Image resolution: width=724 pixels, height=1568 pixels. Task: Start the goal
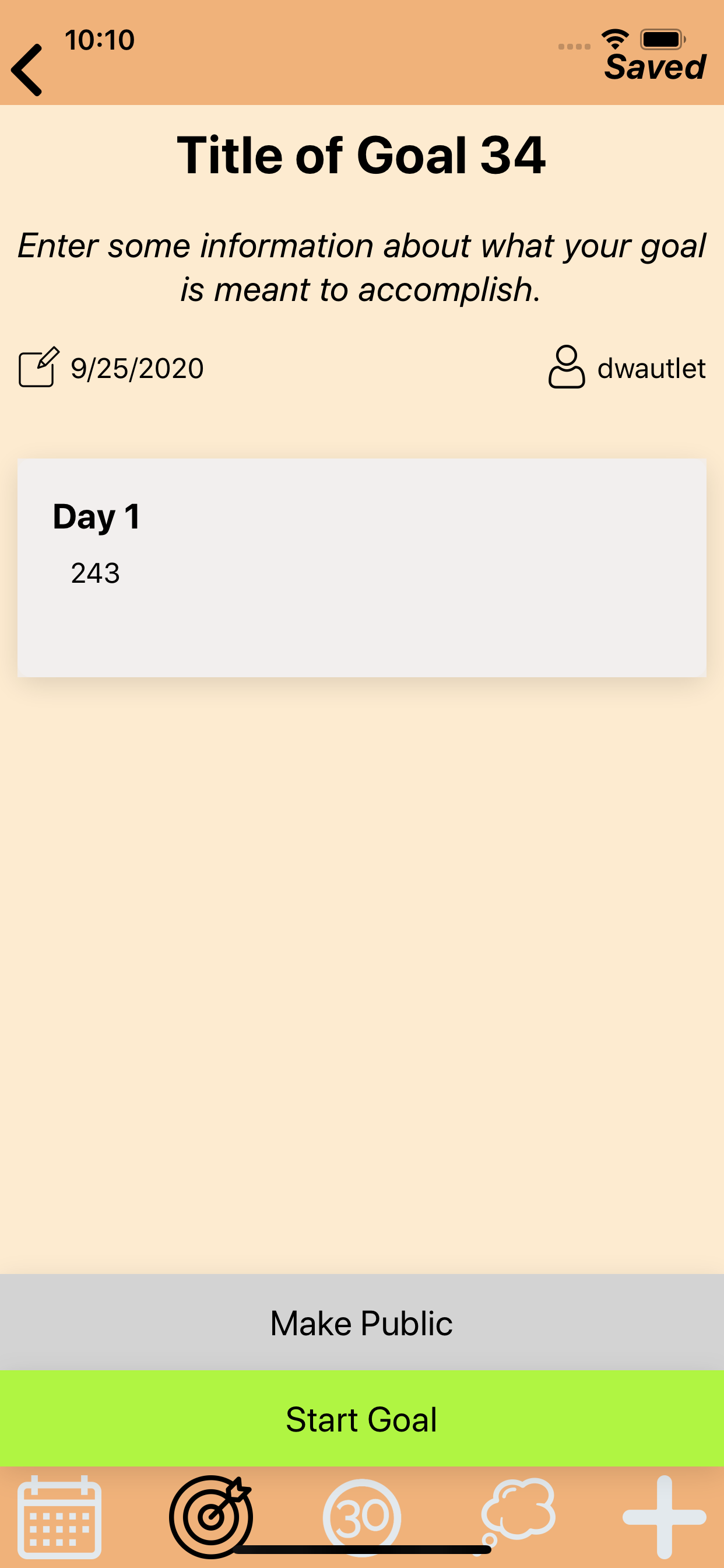[361, 1419]
